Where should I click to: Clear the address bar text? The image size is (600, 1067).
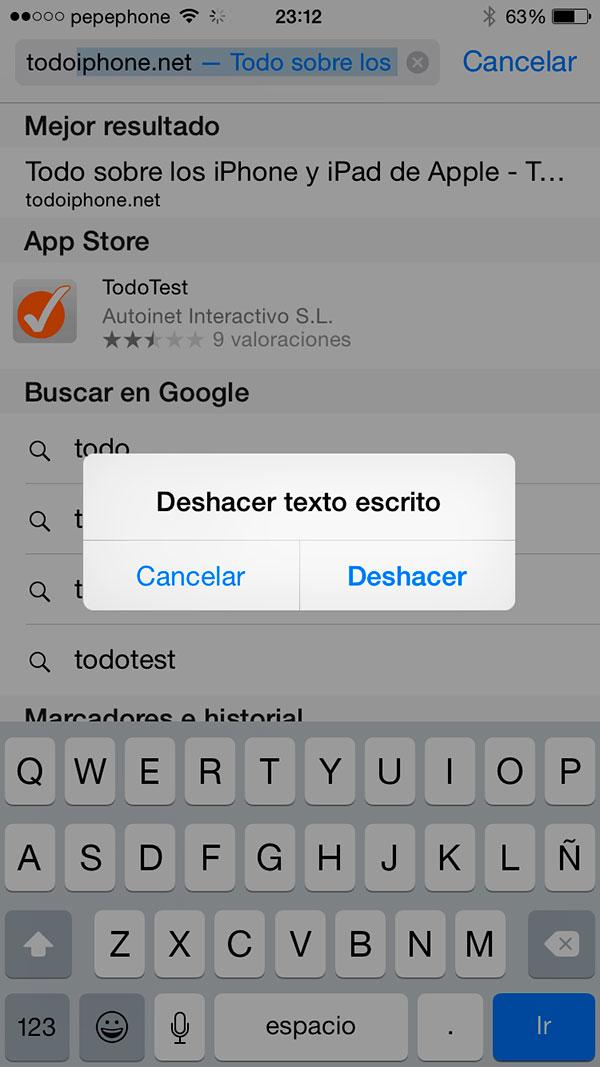tap(417, 63)
